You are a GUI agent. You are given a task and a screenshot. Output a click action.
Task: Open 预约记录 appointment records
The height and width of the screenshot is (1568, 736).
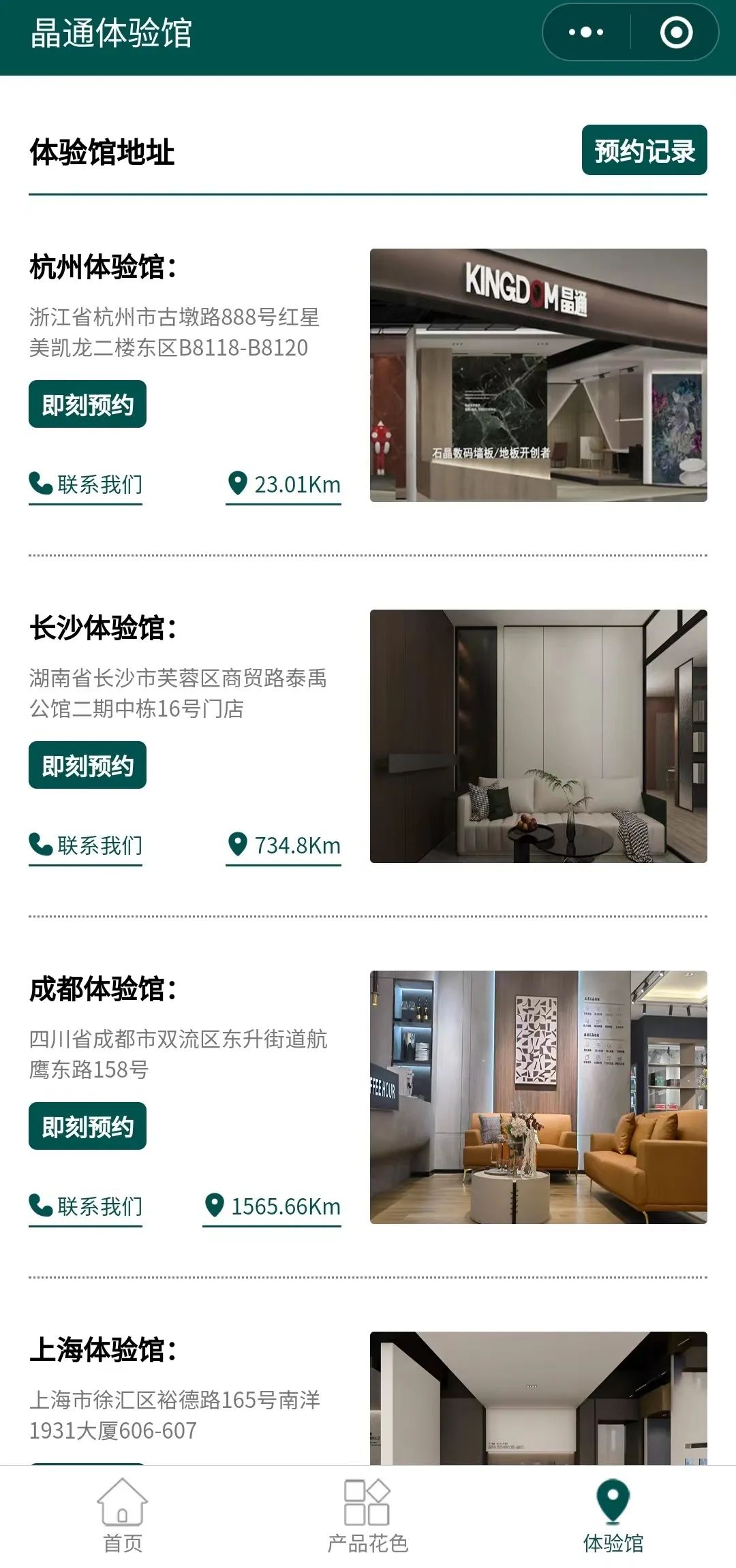(x=644, y=150)
